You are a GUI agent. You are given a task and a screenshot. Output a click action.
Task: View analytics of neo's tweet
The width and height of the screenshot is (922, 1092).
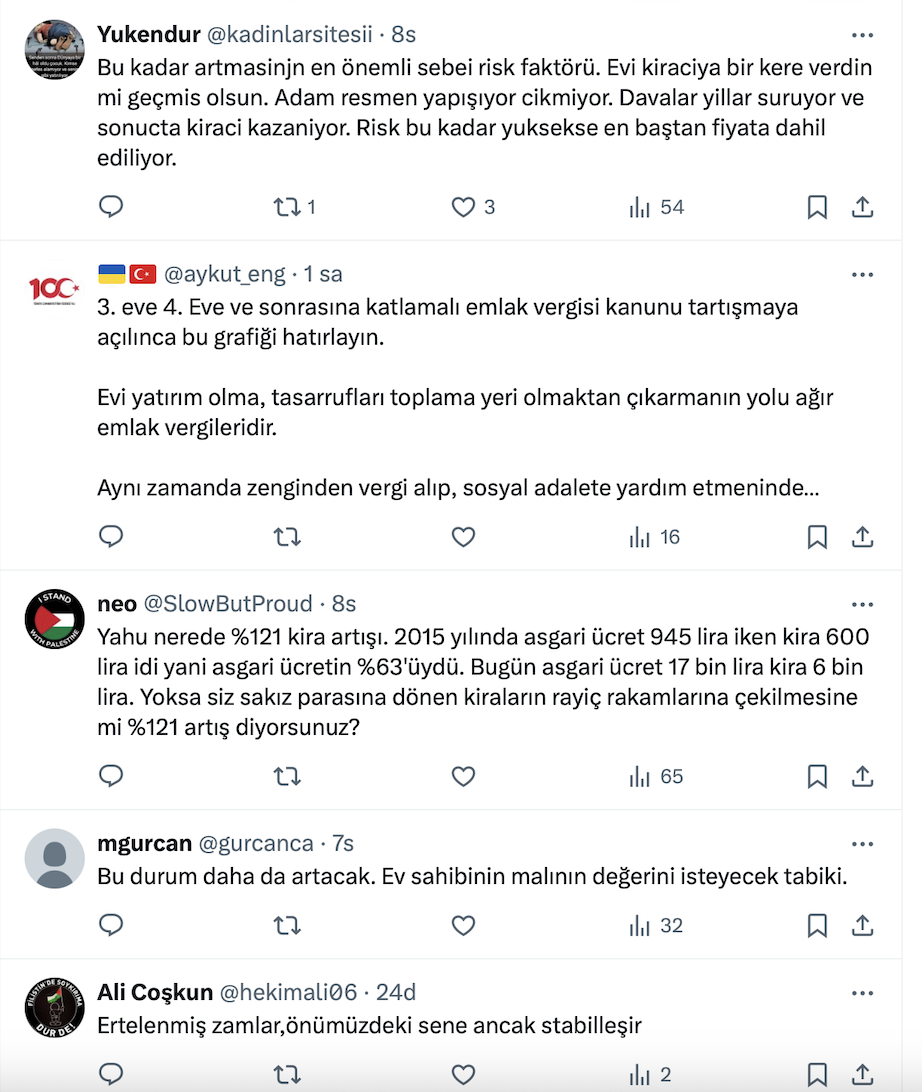[655, 776]
